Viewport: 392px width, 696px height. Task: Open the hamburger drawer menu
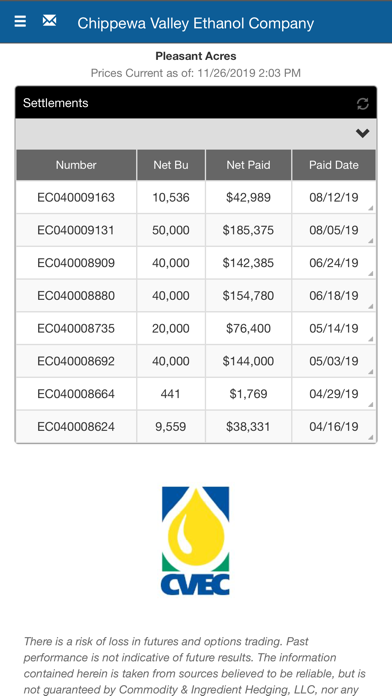point(20,21)
